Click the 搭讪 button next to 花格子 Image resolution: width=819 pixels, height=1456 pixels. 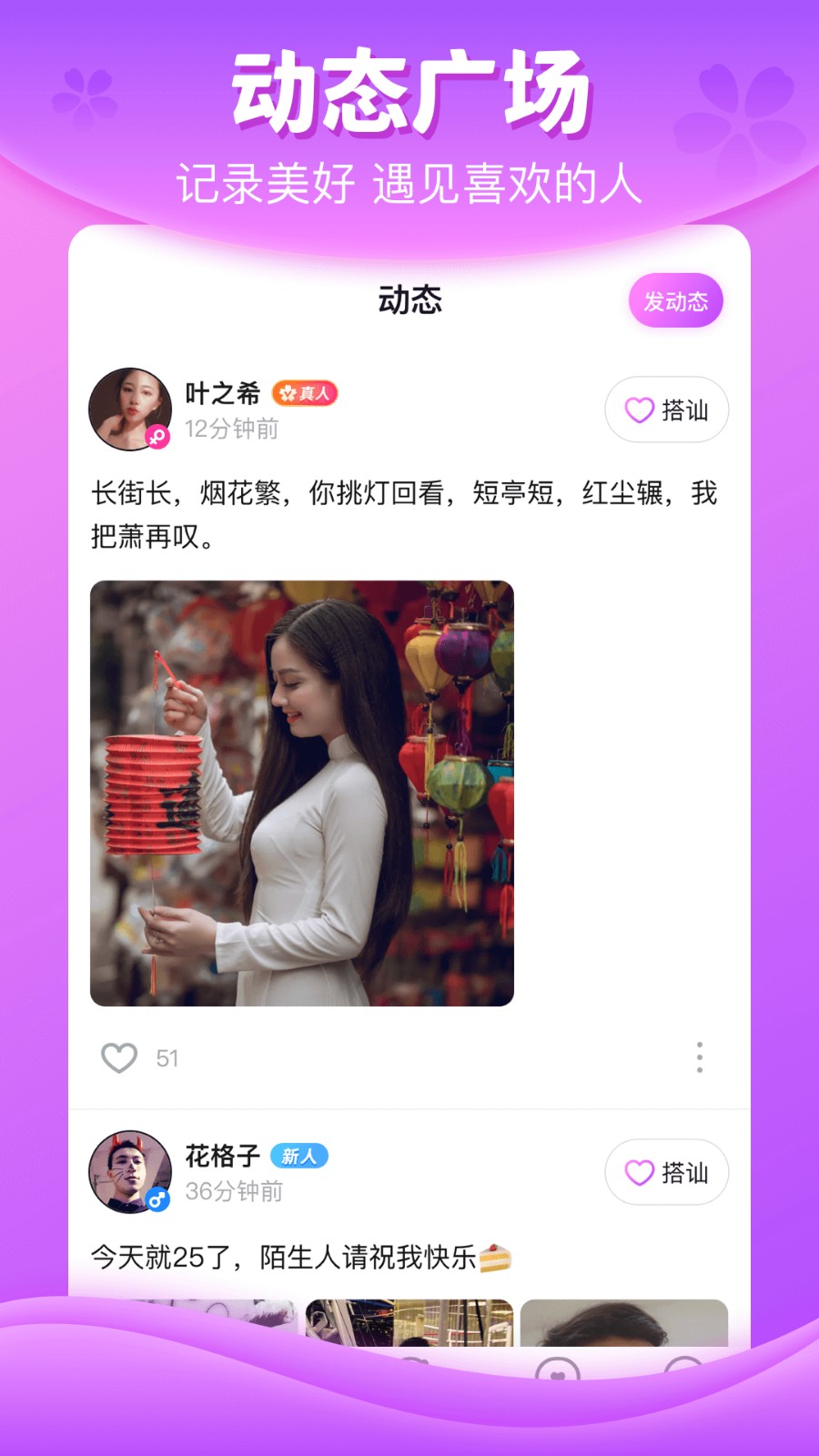click(x=667, y=1173)
